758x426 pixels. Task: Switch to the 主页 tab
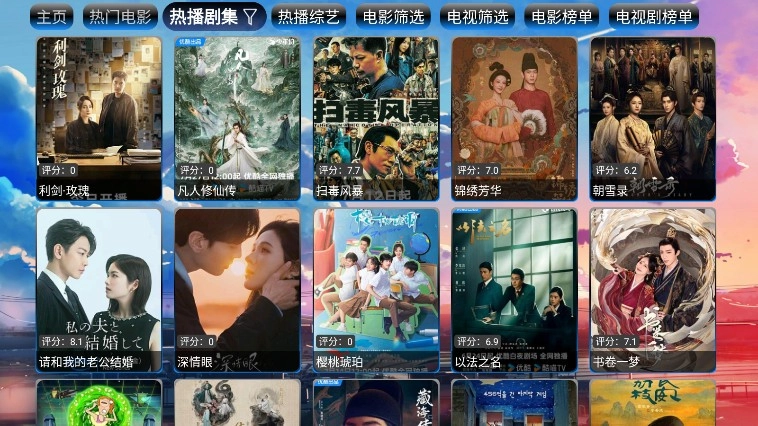click(52, 16)
